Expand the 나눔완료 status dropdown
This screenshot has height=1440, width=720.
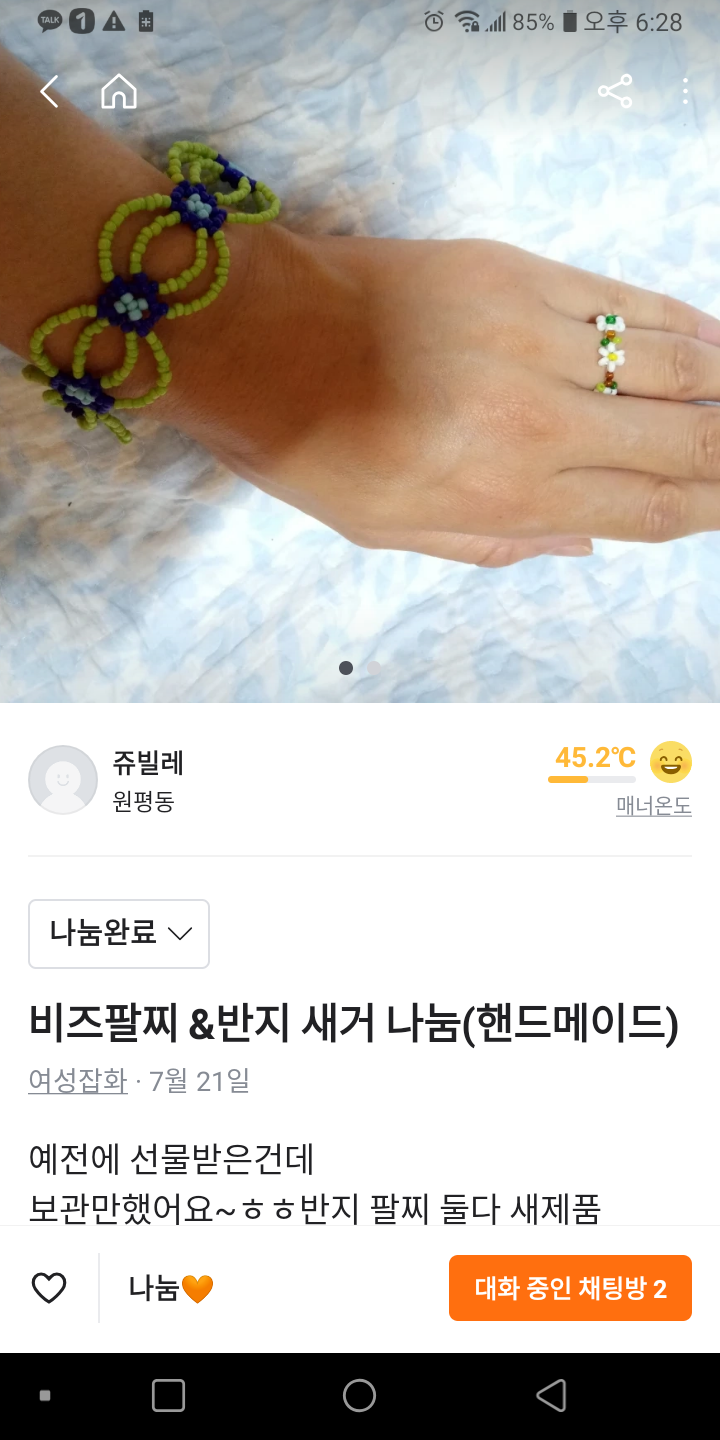[x=119, y=934]
